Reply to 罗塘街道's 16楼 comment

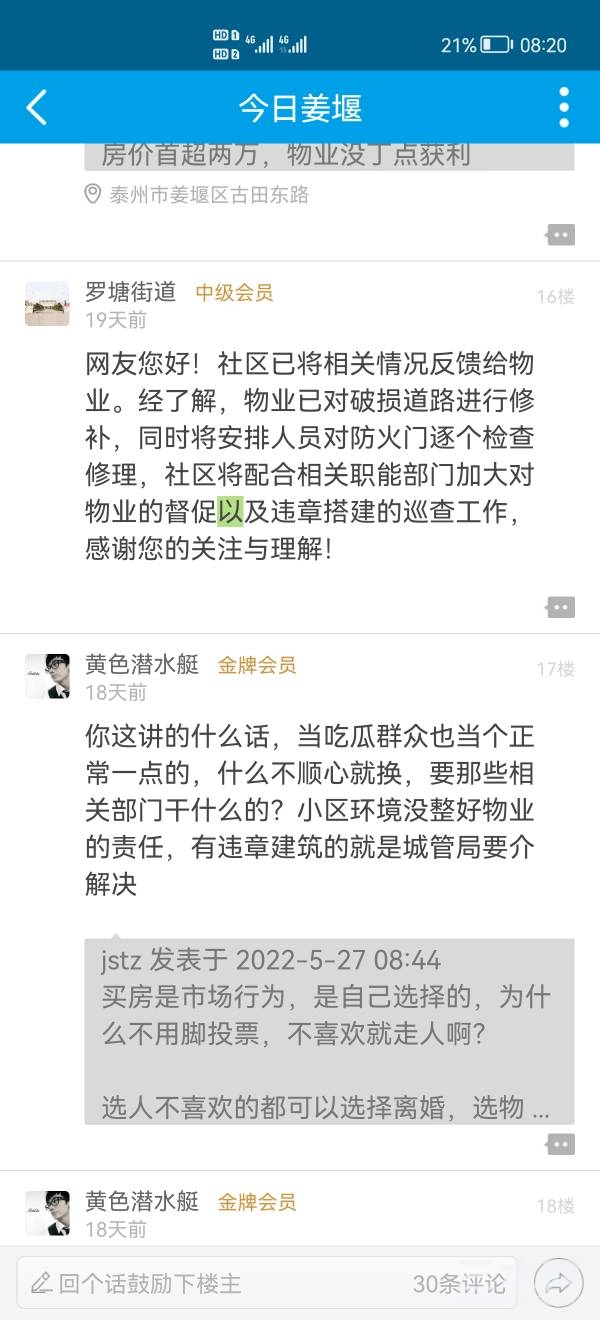tap(561, 606)
